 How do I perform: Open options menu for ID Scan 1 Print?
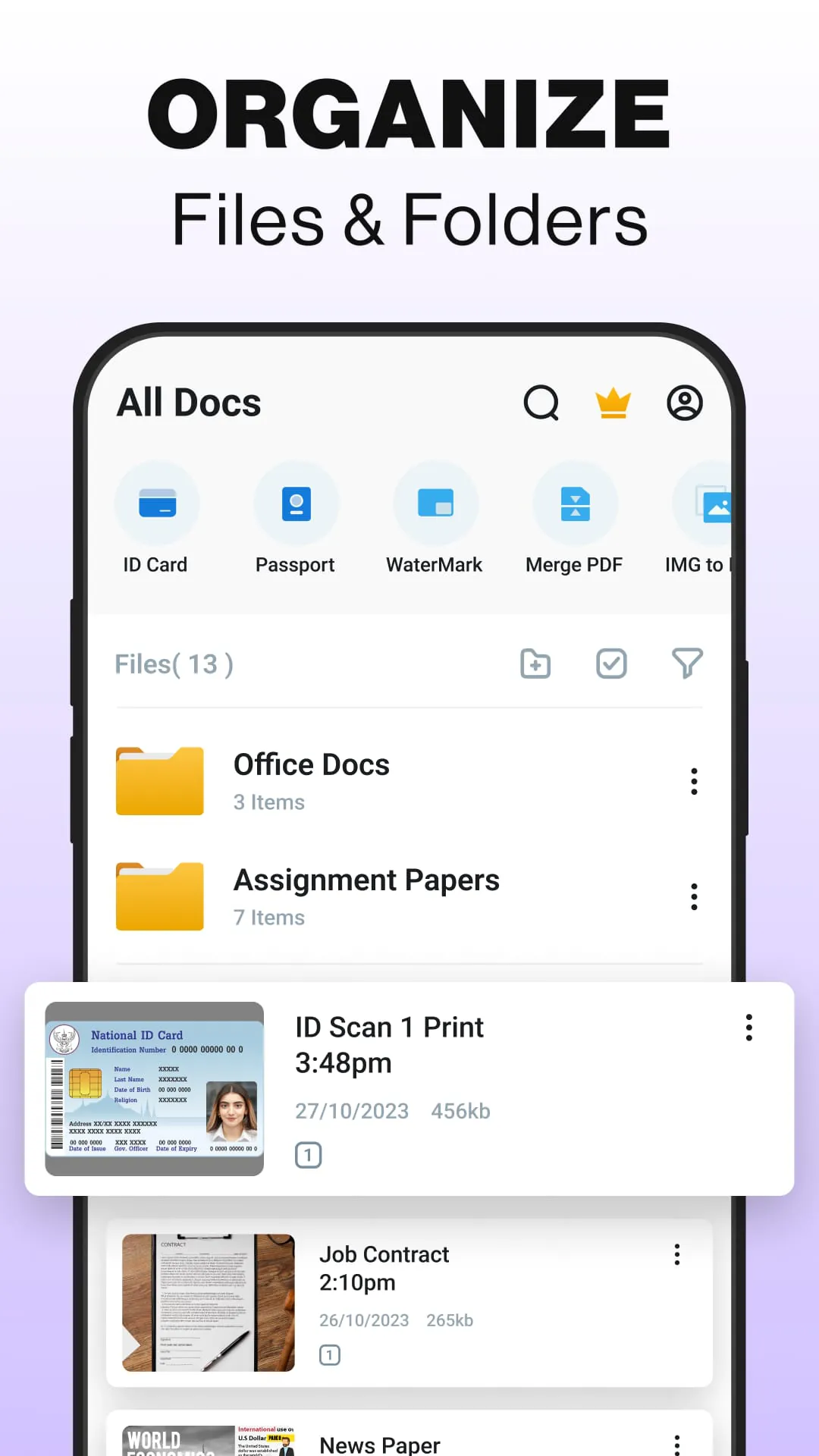(x=748, y=1027)
